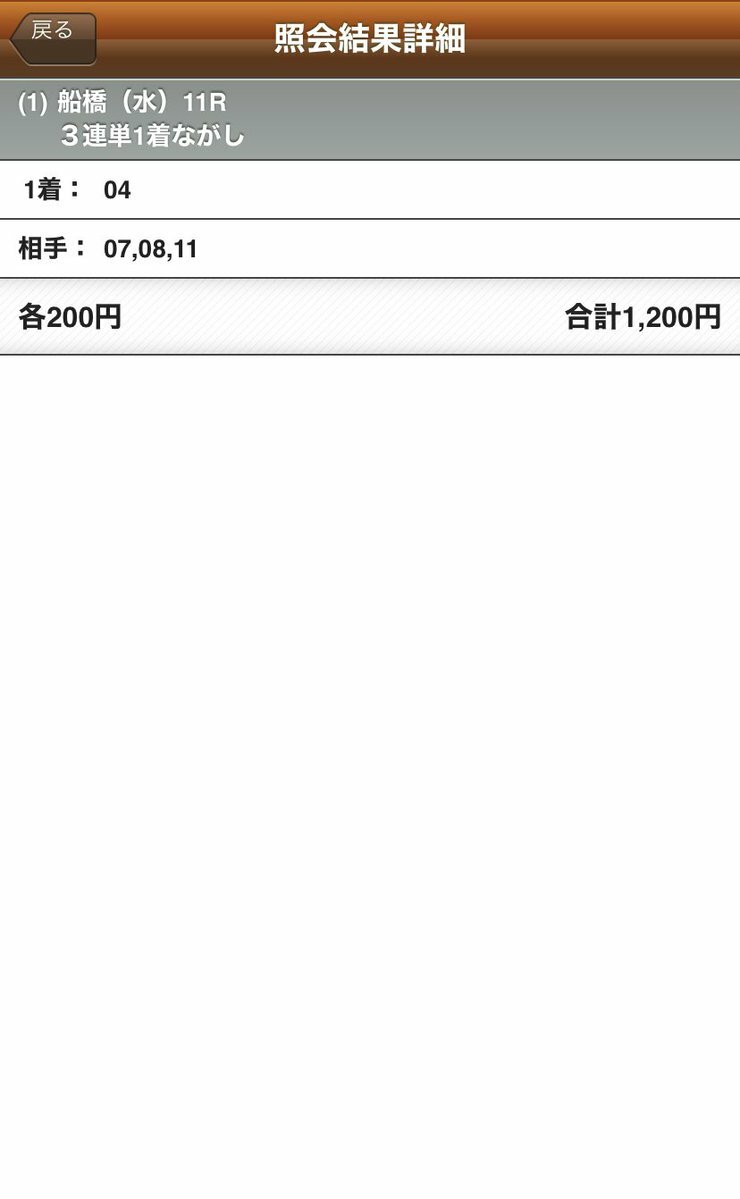Go back with the 戻る button
Screen dimensions: 740x1199
[x=53, y=38]
